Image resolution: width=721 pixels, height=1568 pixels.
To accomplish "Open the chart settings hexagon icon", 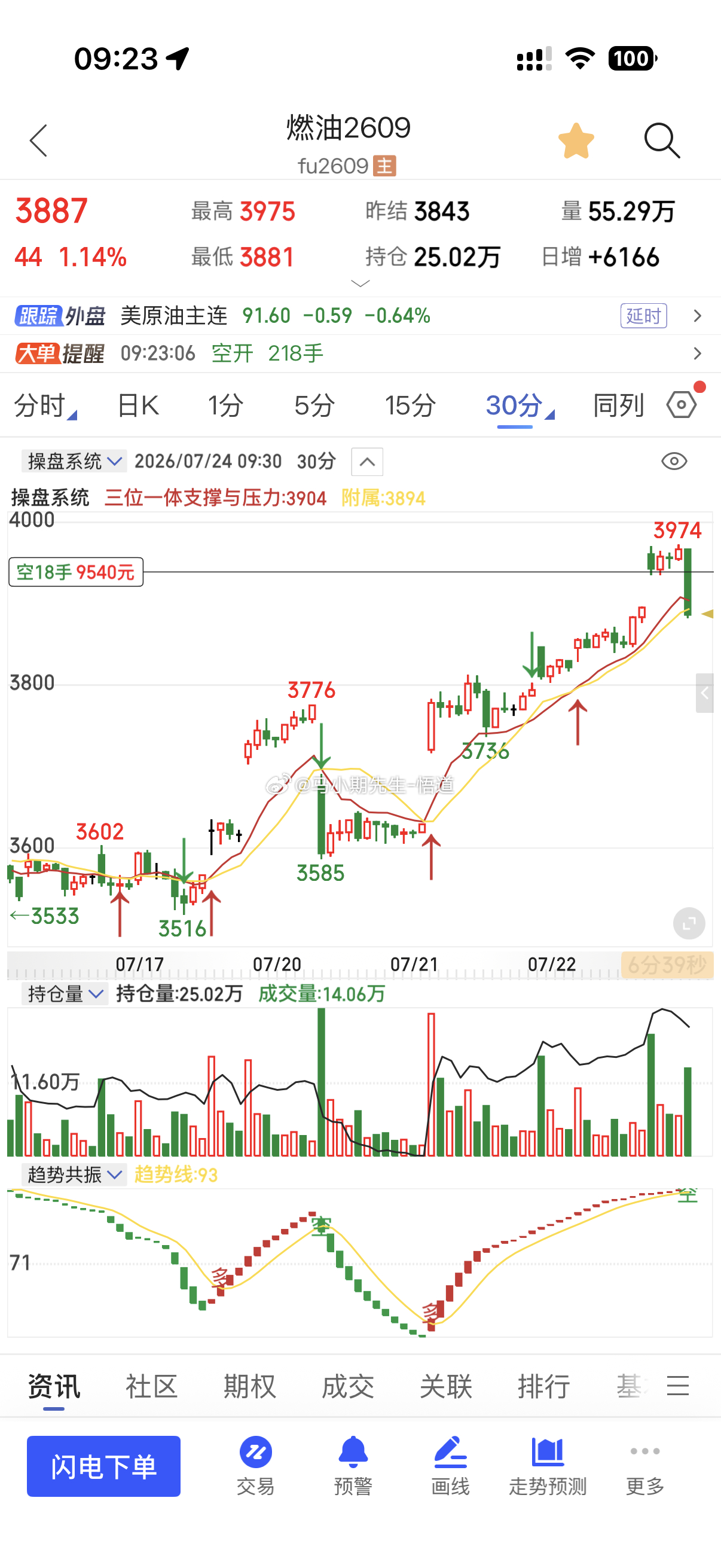I will click(x=682, y=405).
